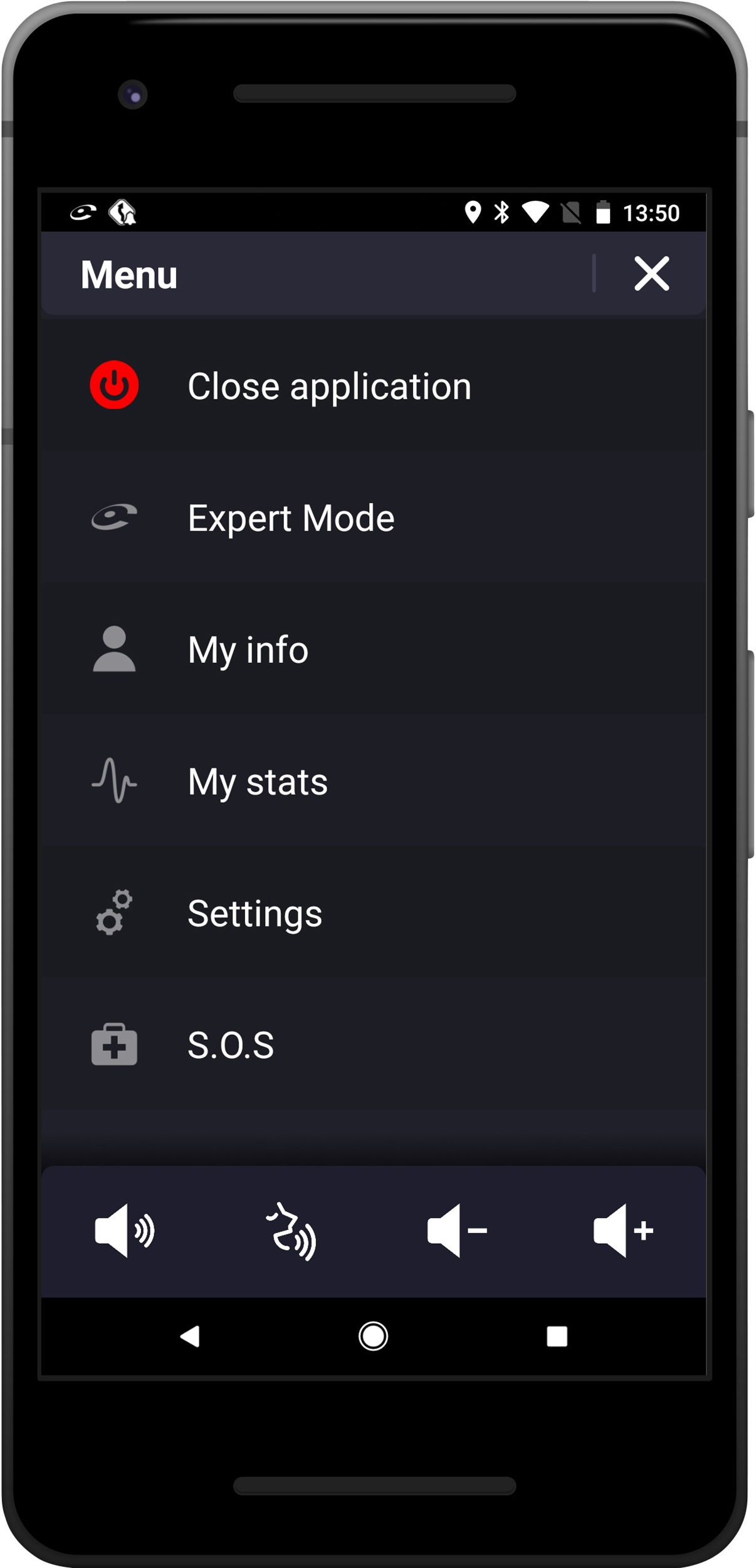Open the Close application menu entry
This screenshot has height=1568, width=756.
click(x=330, y=384)
